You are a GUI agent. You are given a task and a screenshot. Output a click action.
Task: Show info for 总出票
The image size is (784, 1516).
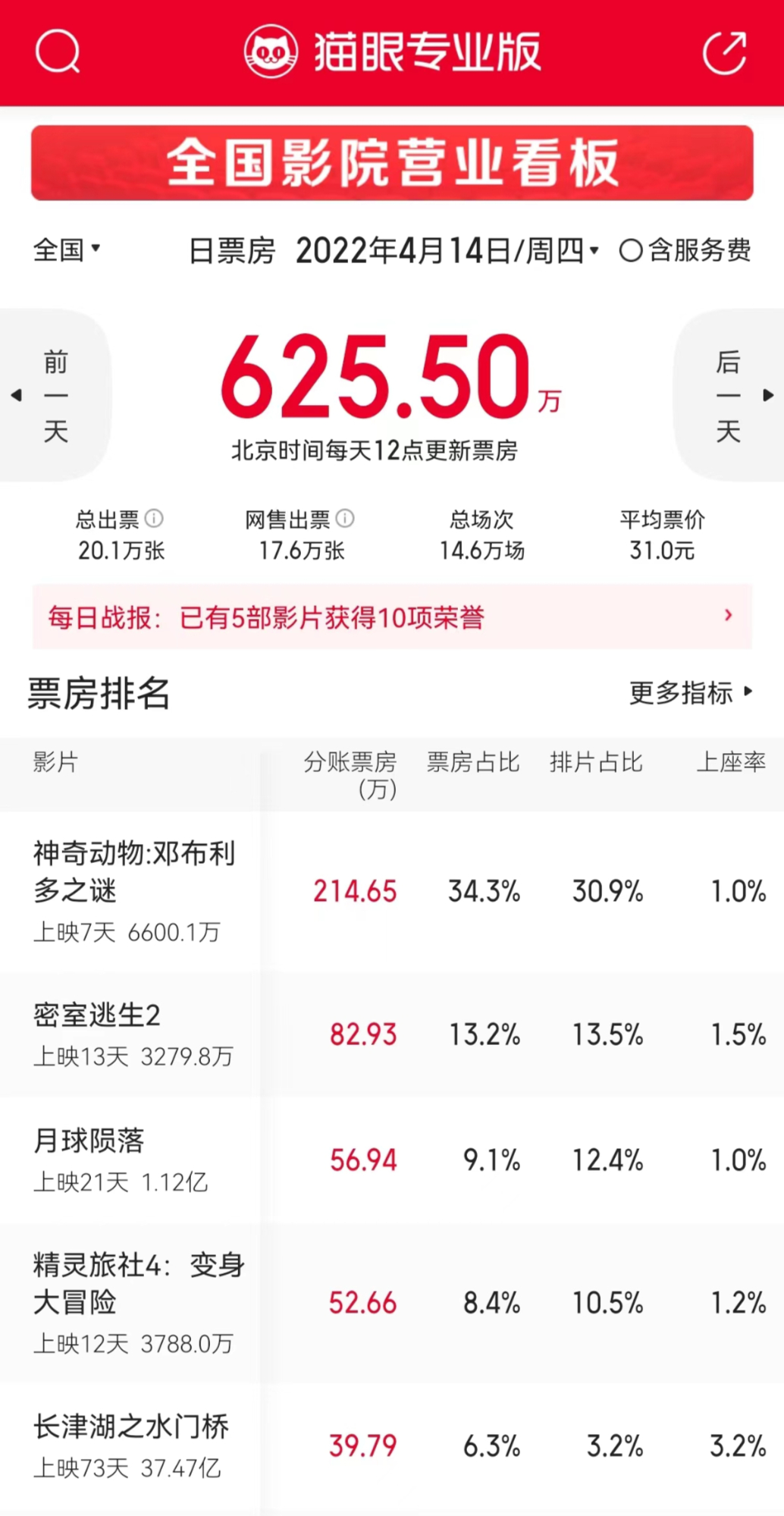point(154,519)
